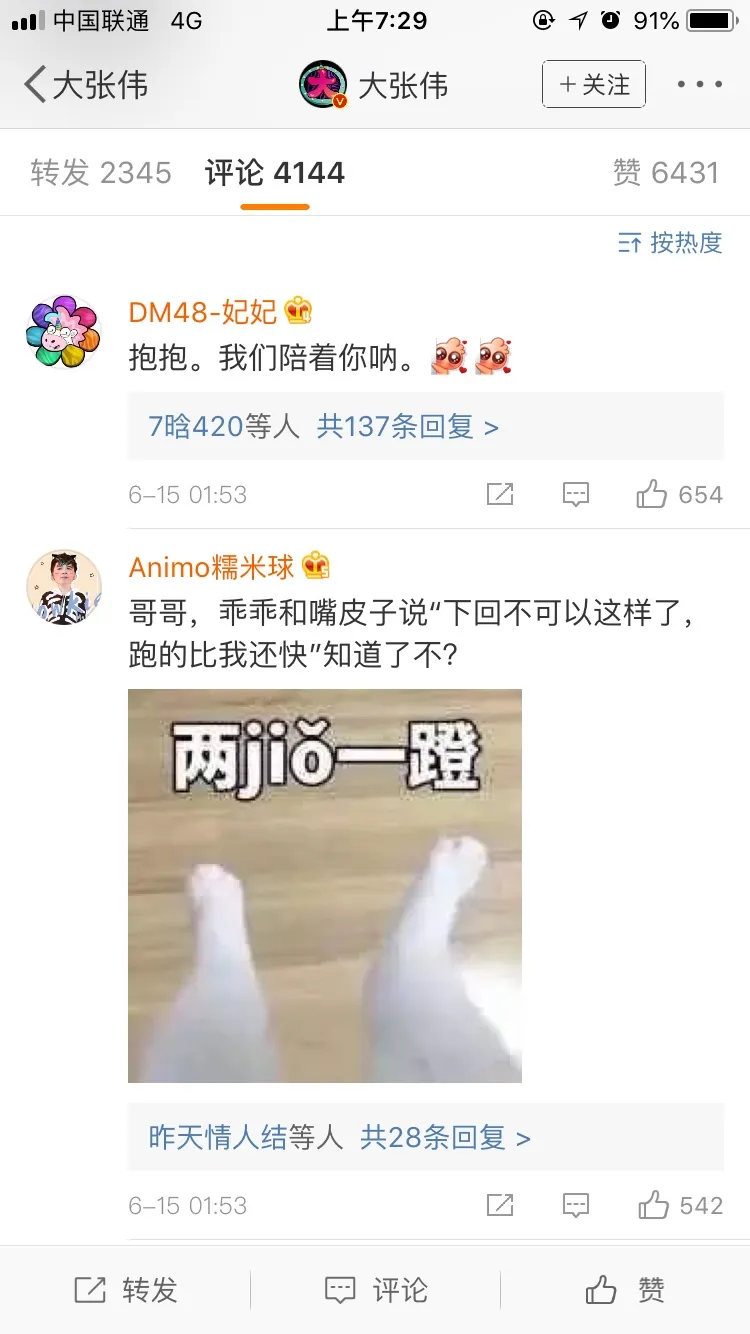
Task: Like the post via bottom 赞
Action: [x=625, y=1290]
